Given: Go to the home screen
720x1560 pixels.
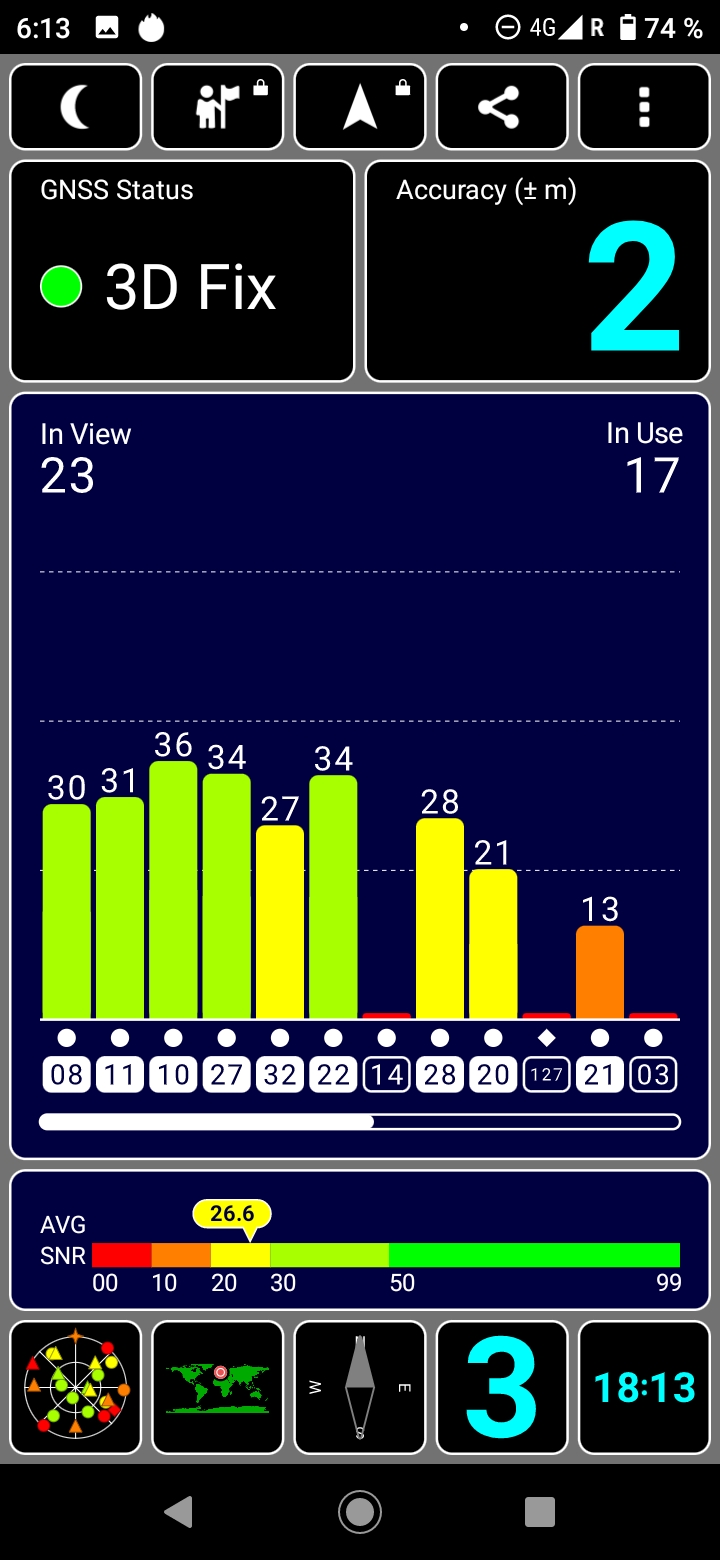Looking at the screenshot, I should (360, 1512).
